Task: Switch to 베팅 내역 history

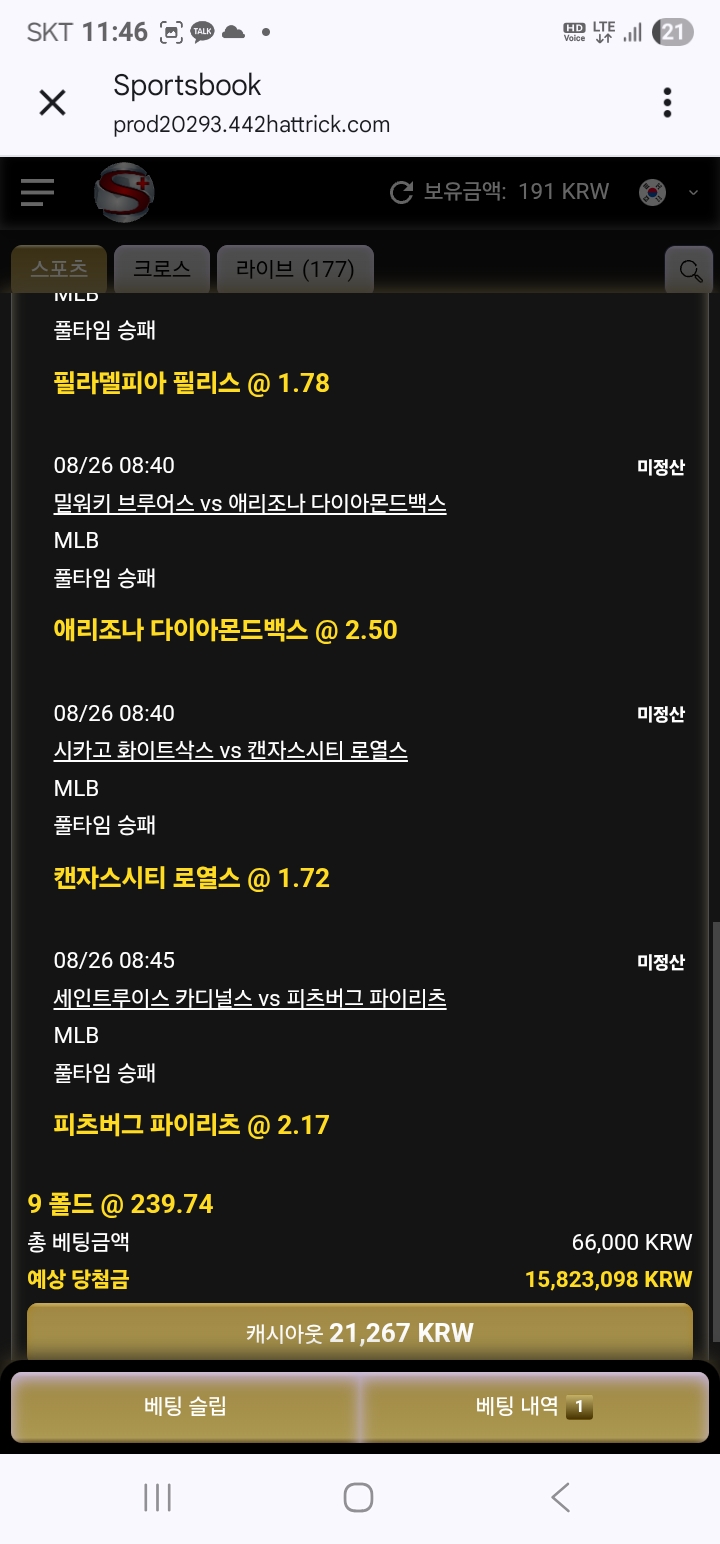Action: tap(534, 1406)
